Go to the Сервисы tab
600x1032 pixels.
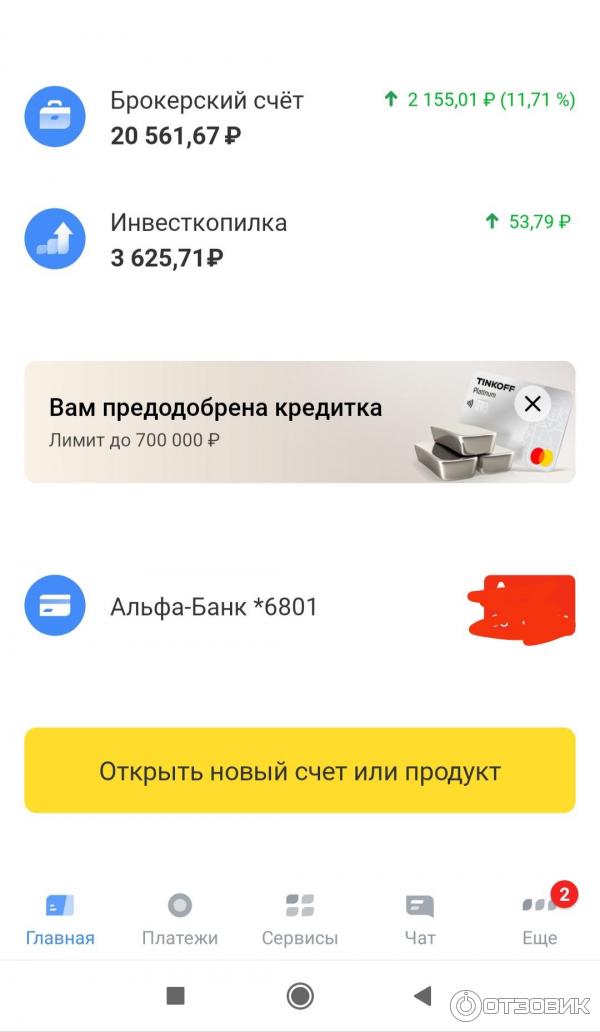pos(300,920)
